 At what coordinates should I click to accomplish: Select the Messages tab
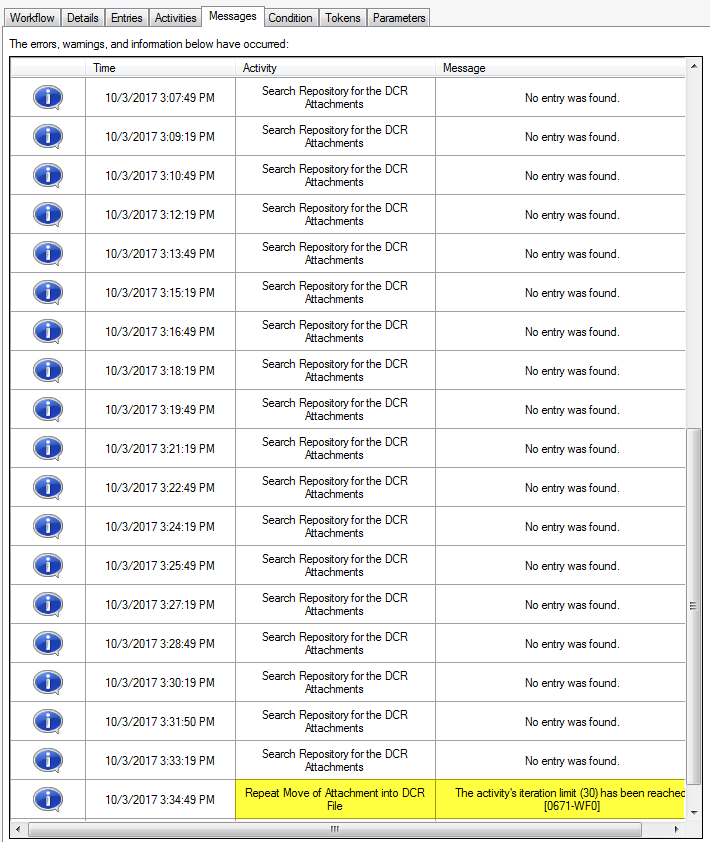click(x=233, y=16)
